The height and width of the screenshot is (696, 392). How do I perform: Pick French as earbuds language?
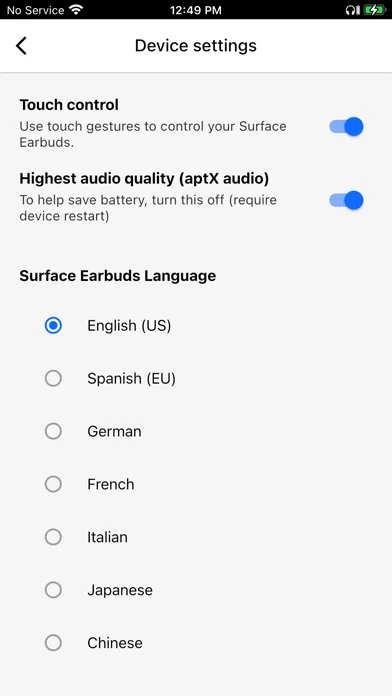(x=53, y=484)
